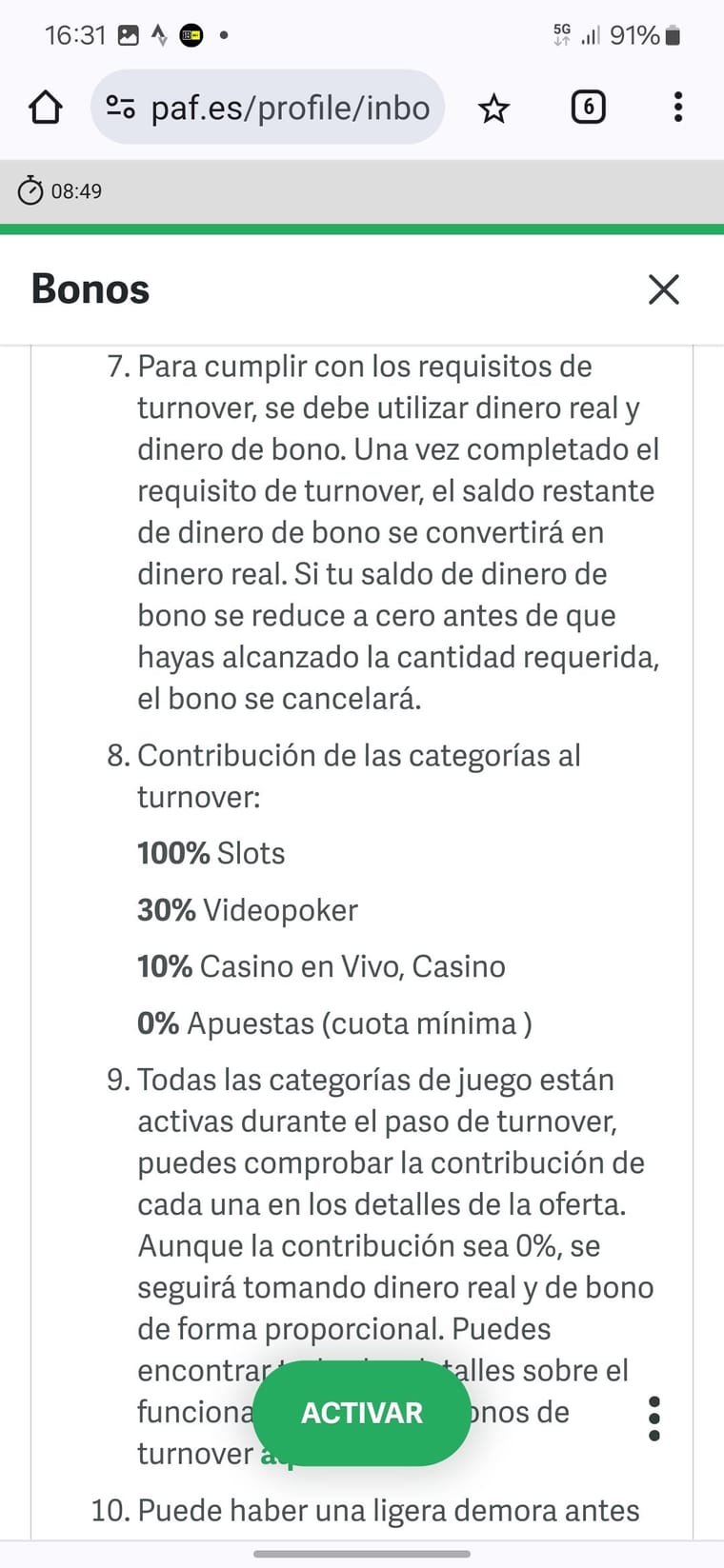The width and height of the screenshot is (724, 1568).
Task: View site info icon in address bar
Action: coord(120,108)
